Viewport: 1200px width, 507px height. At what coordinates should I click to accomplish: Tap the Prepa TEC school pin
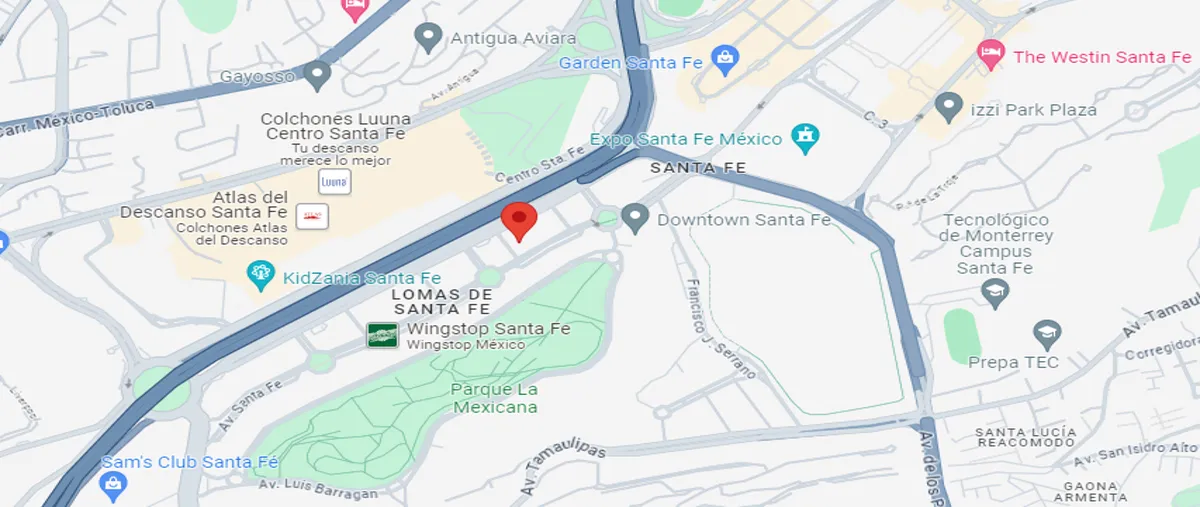click(x=1047, y=334)
